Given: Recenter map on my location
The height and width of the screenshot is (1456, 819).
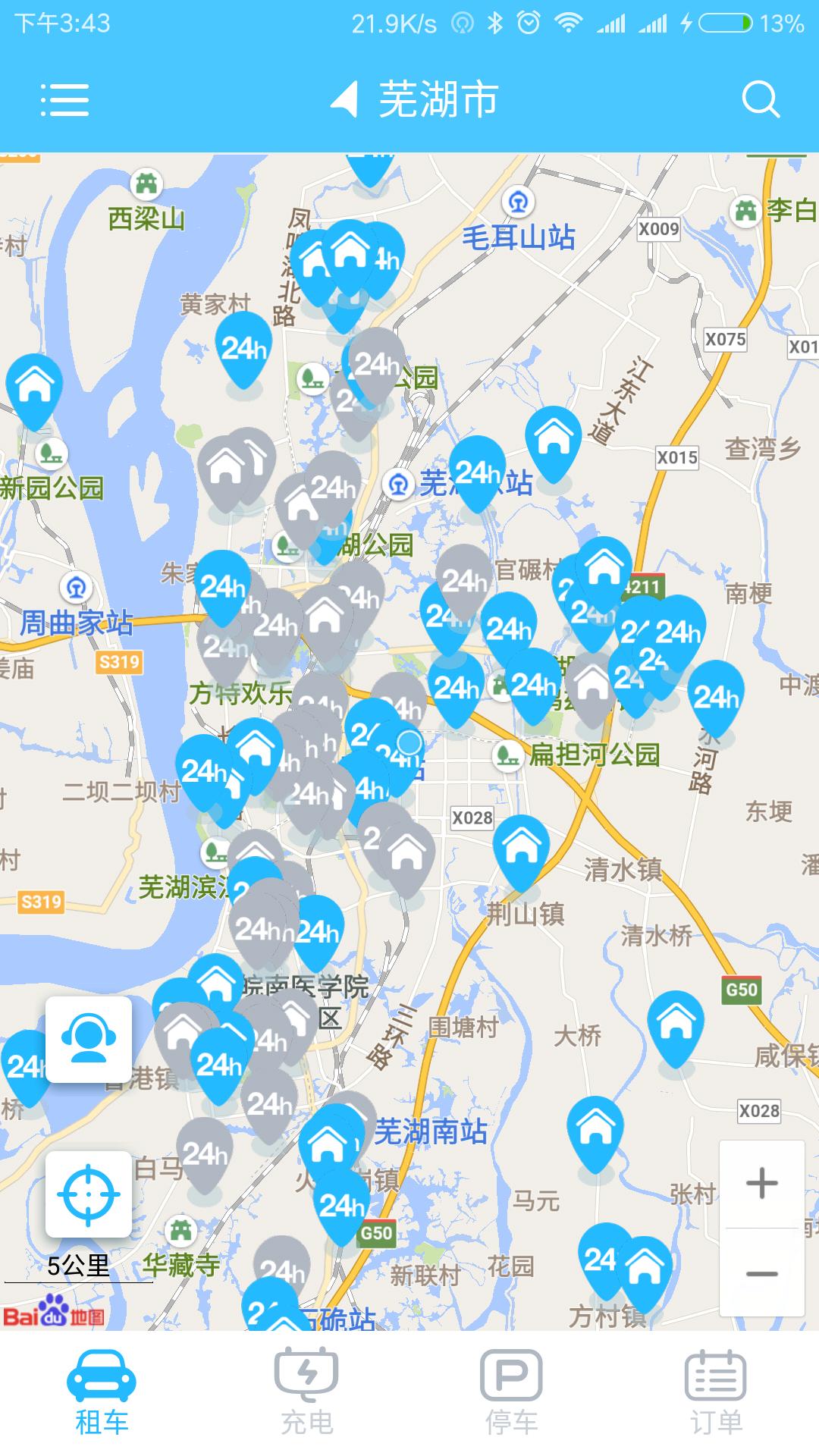Looking at the screenshot, I should (x=89, y=1194).
